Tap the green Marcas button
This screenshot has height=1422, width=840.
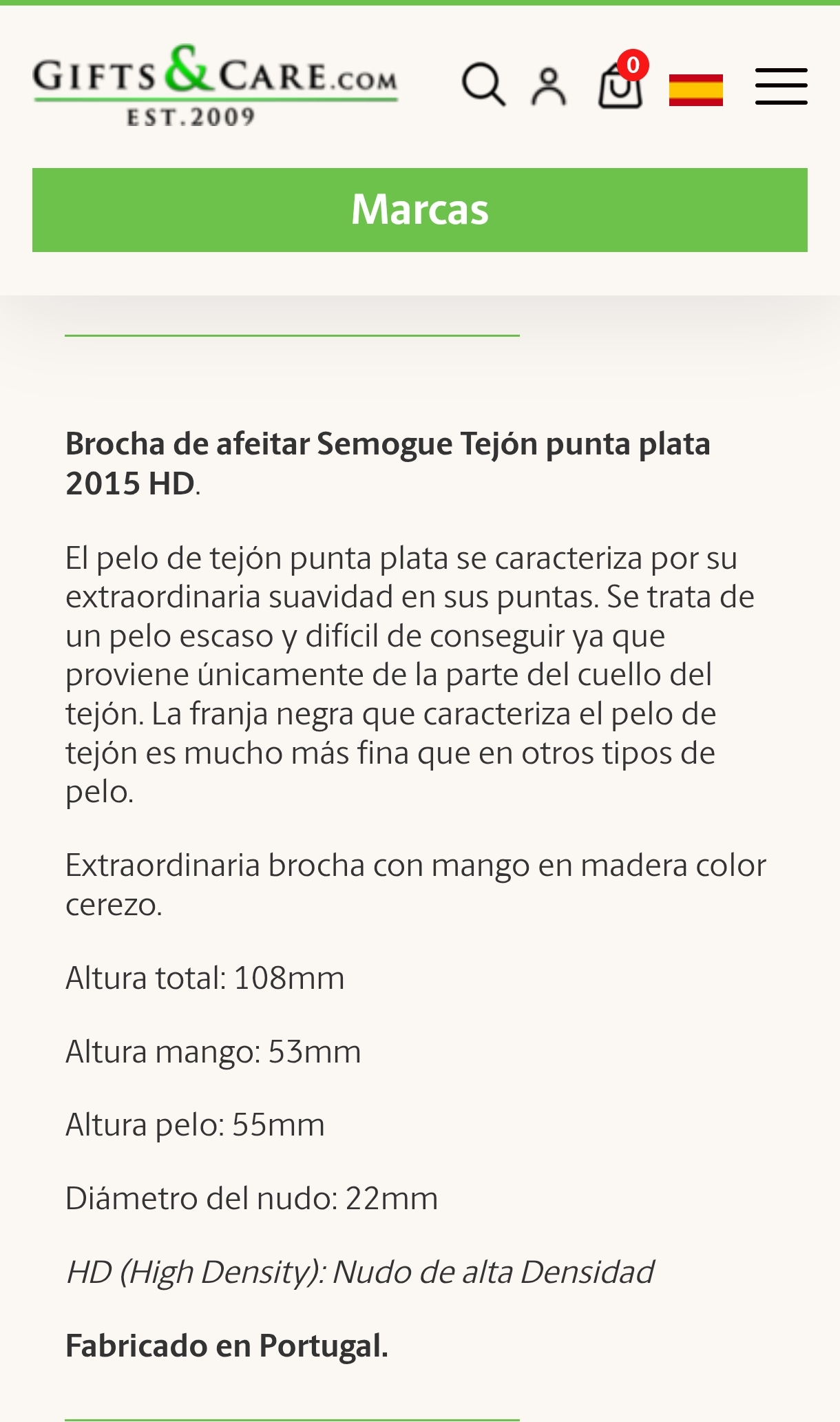(420, 210)
